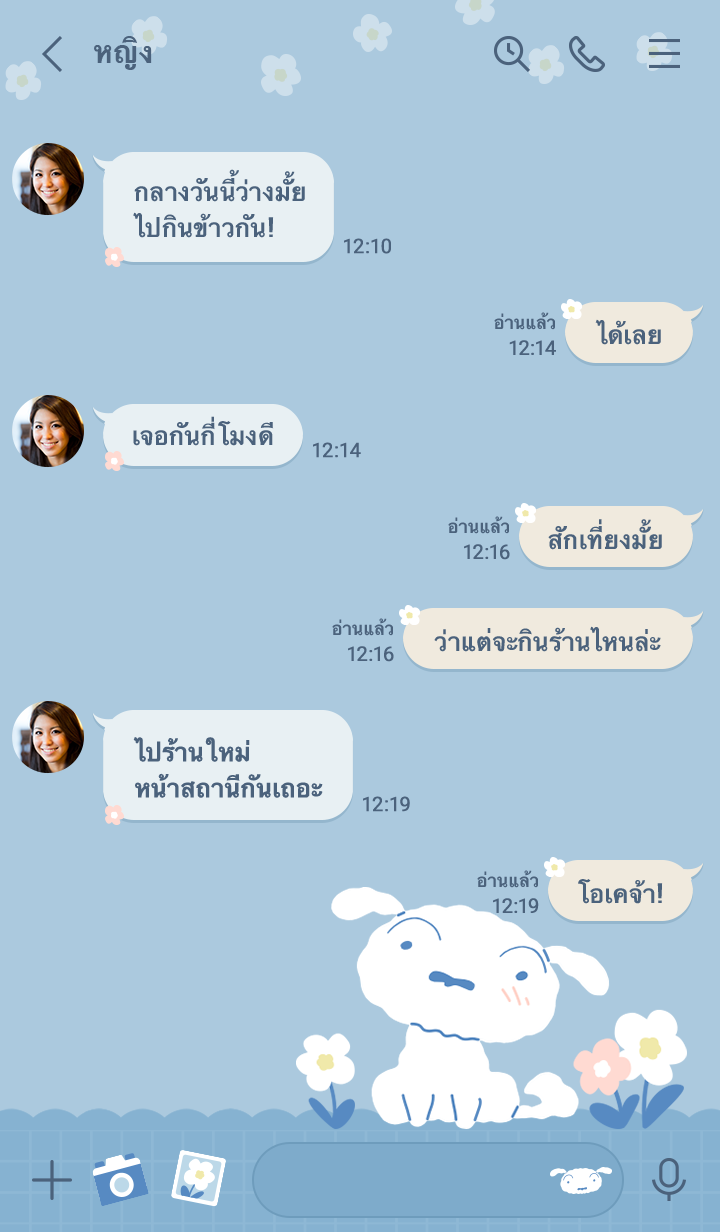Pick a photo from the gallery

click(x=198, y=1178)
